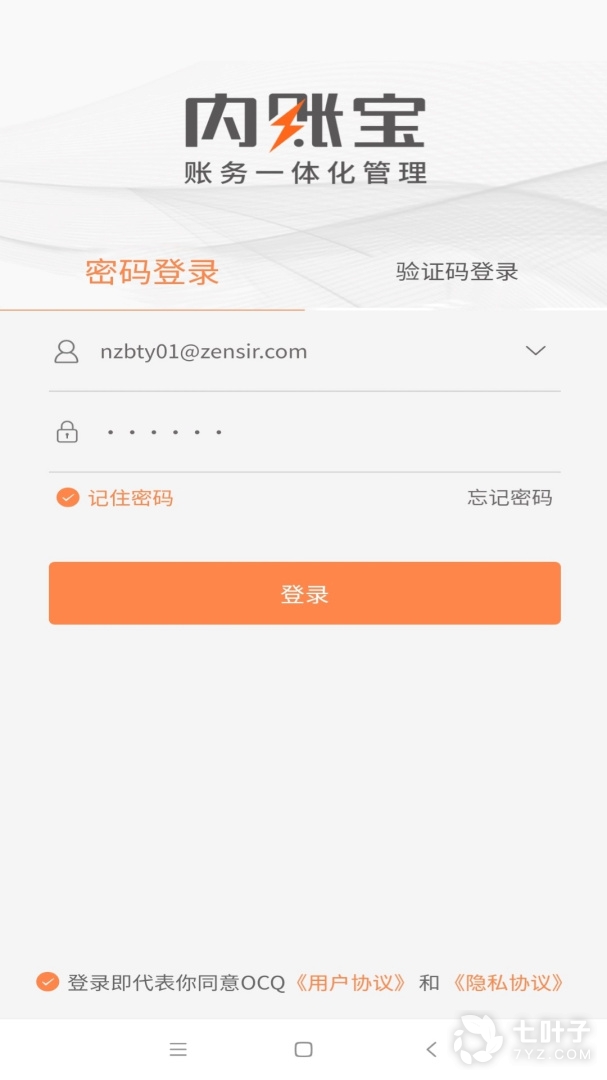607x1080 pixels.
Task: Expand the saved accounts dropdown arrow
Action: pos(536,351)
